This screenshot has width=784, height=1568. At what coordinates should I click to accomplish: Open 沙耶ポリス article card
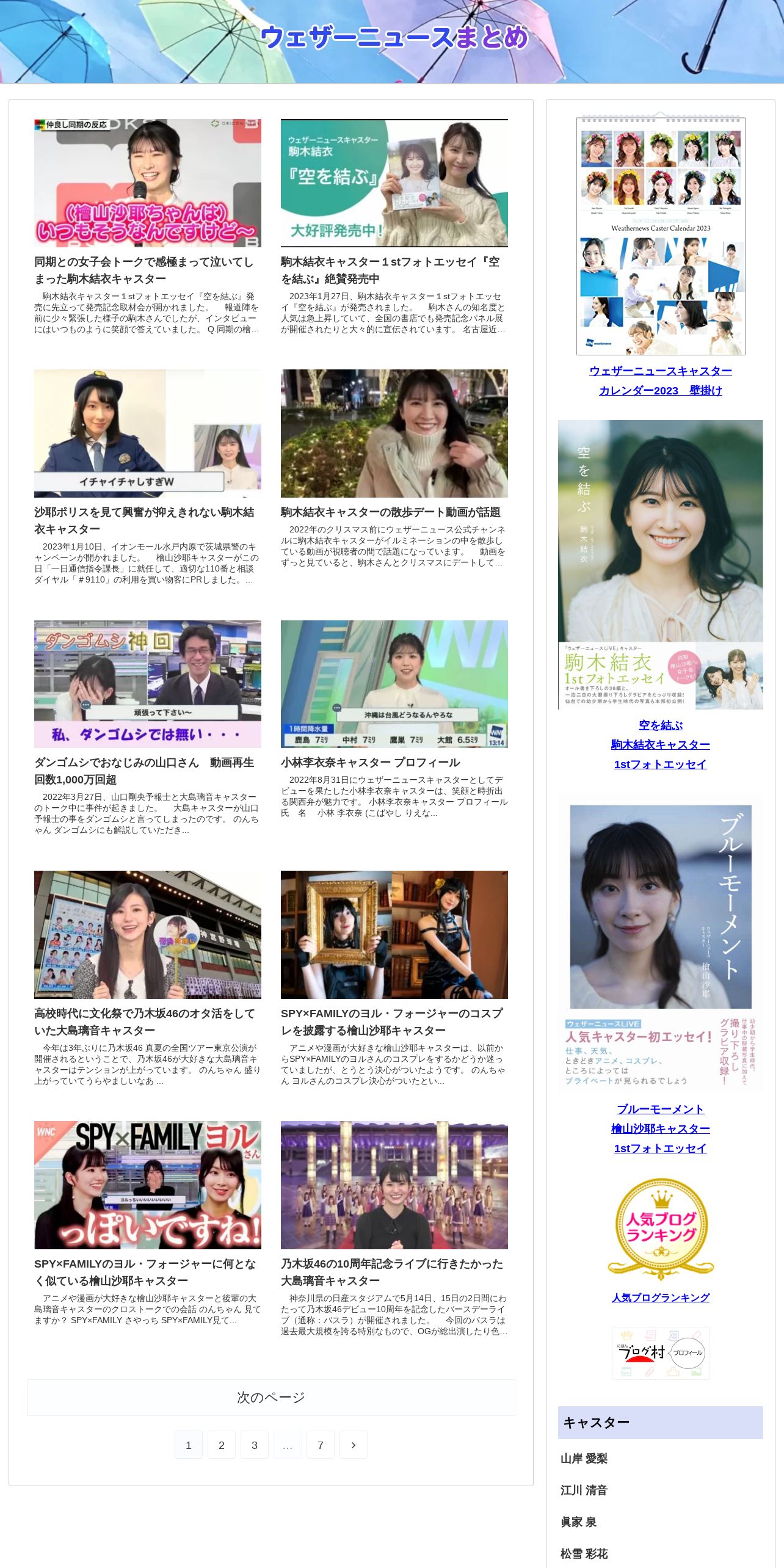click(x=143, y=520)
